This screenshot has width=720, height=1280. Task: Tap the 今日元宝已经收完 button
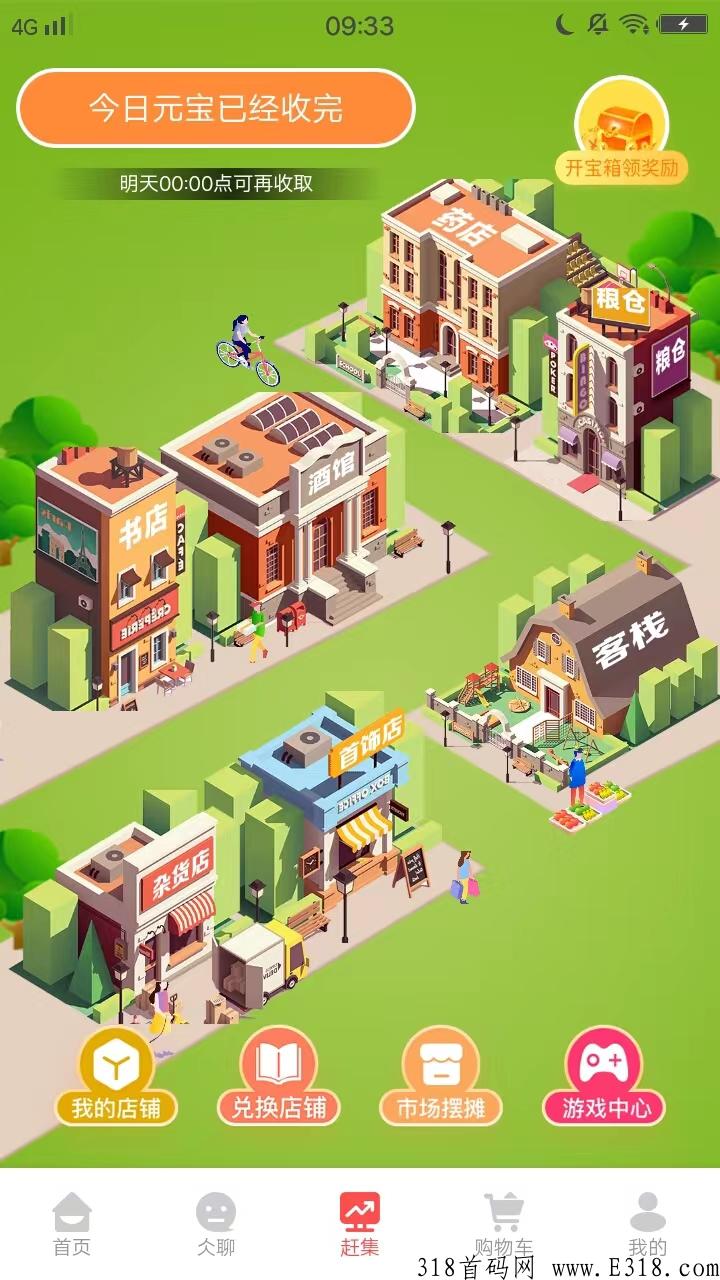coord(215,108)
